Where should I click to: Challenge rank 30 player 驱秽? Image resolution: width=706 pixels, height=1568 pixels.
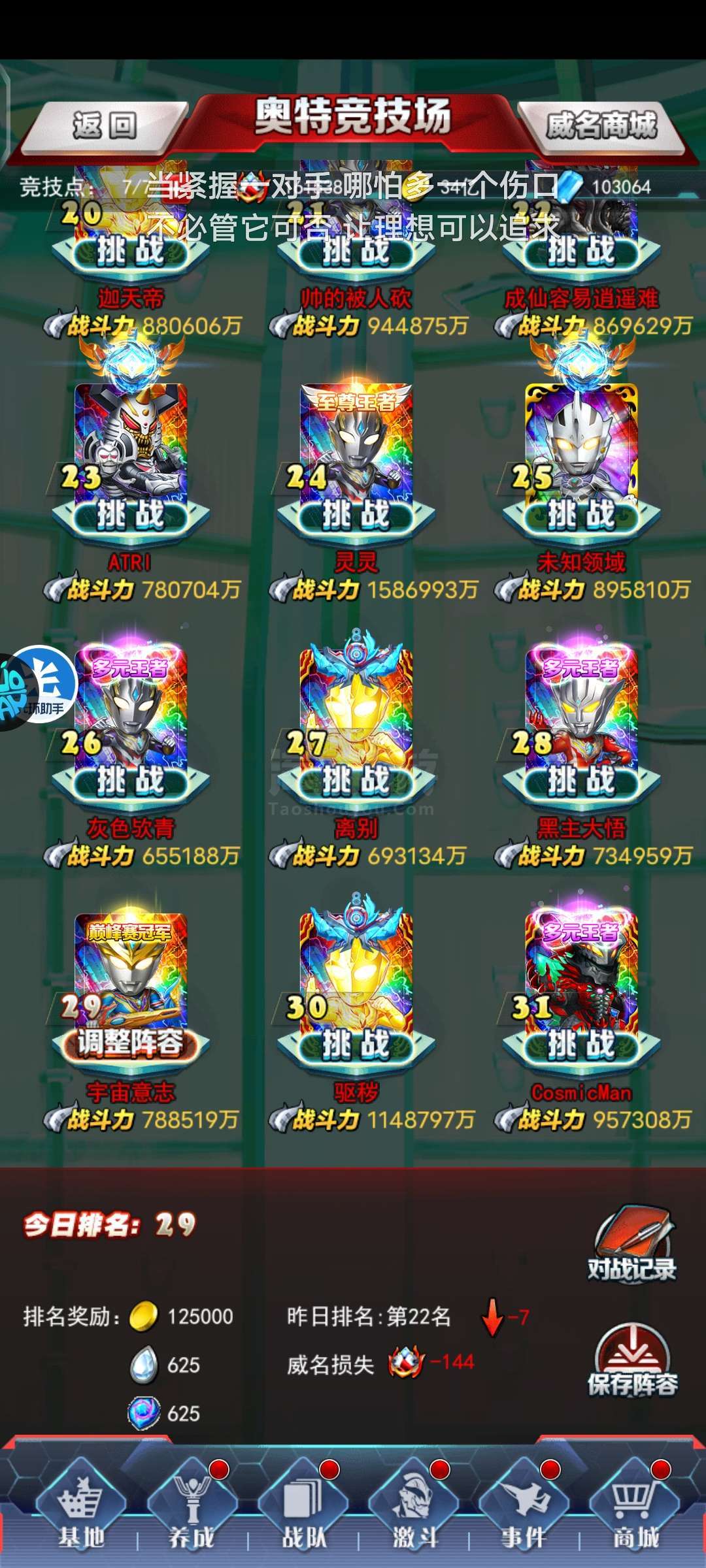[x=356, y=1045]
